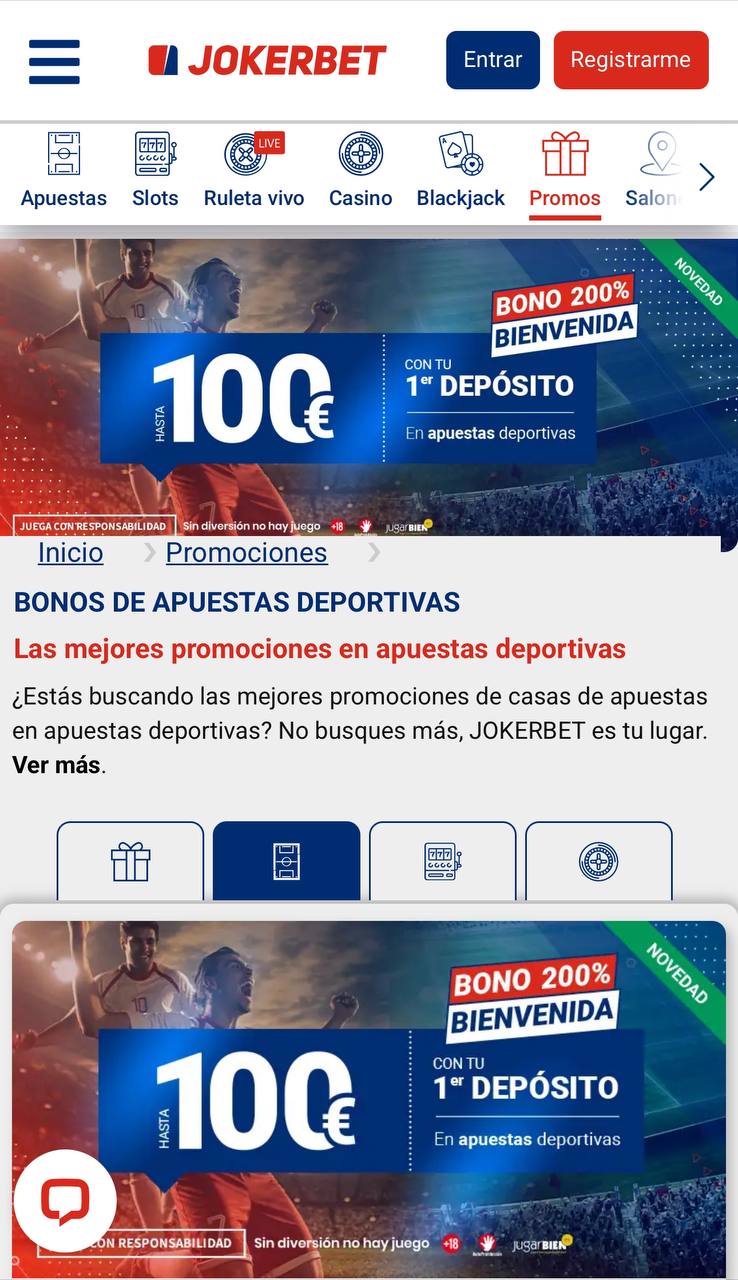Follow the Inicio breadcrumb link
The height and width of the screenshot is (1280, 738).
[x=70, y=553]
